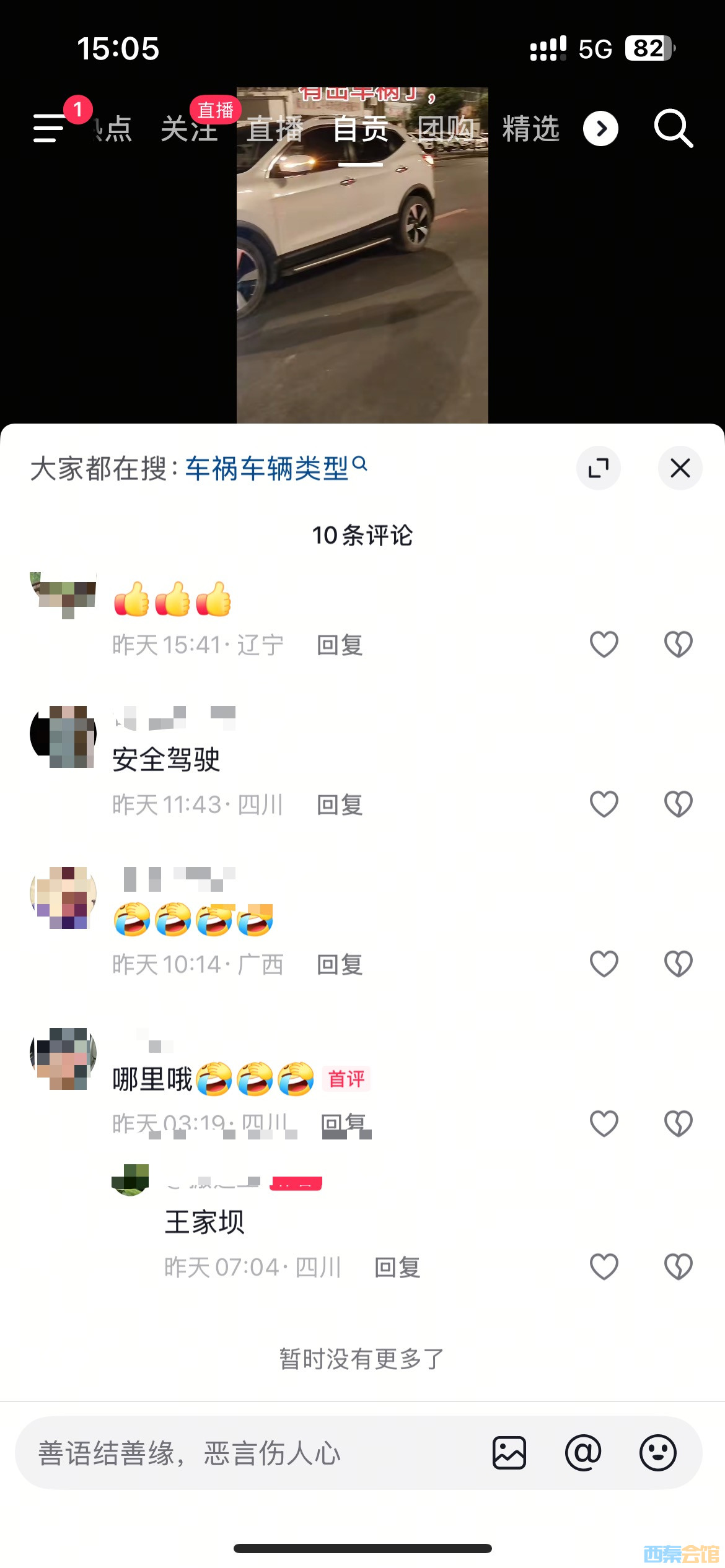
Task: Reply to the comment from 广西
Action: coord(340,965)
